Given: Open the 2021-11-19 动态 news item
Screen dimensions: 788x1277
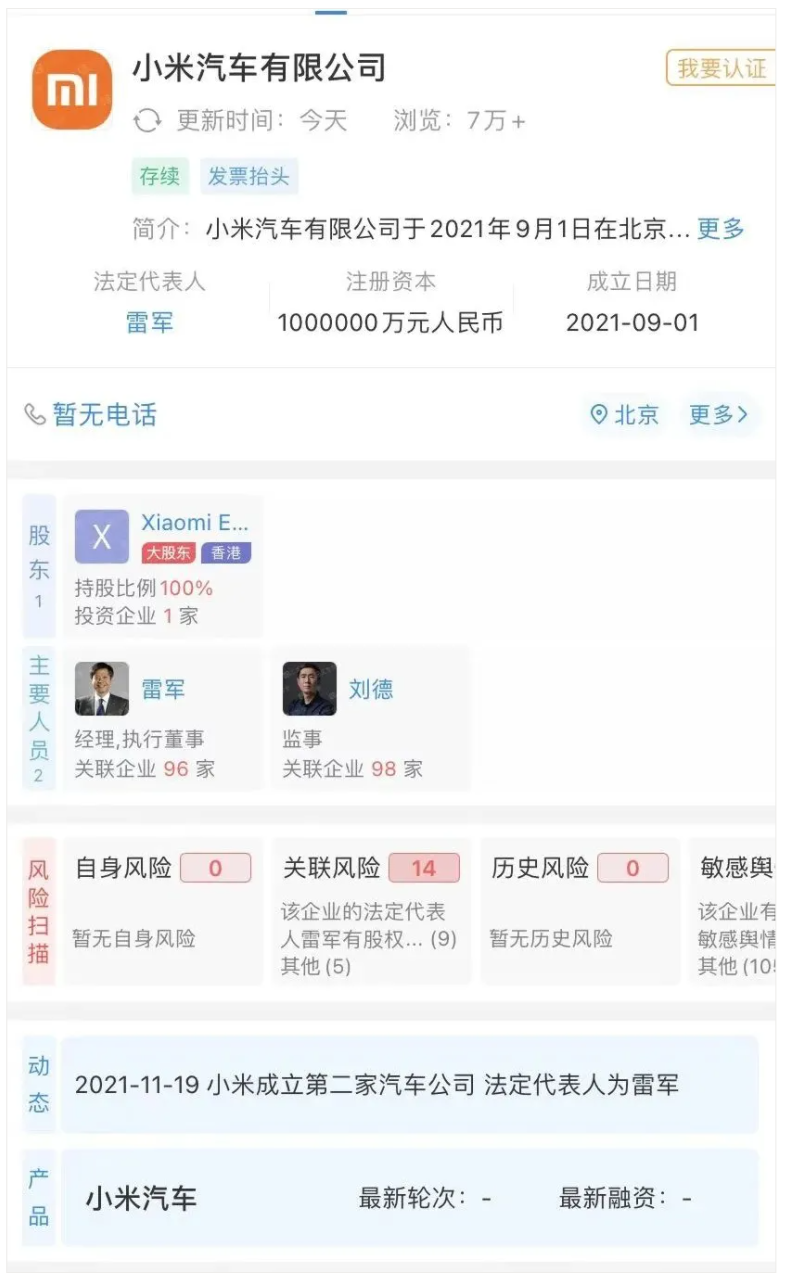Looking at the screenshot, I should (410, 1084).
